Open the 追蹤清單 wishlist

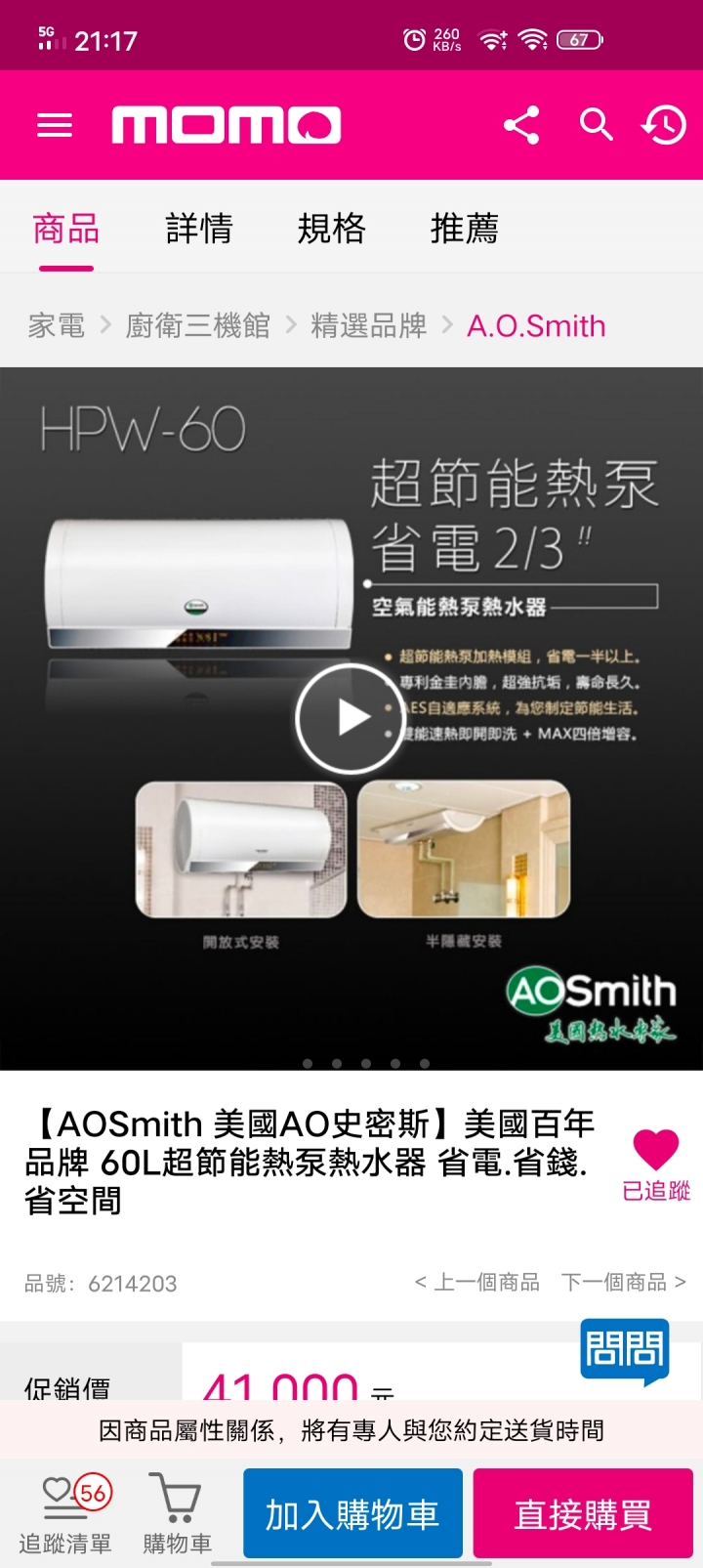65,1512
